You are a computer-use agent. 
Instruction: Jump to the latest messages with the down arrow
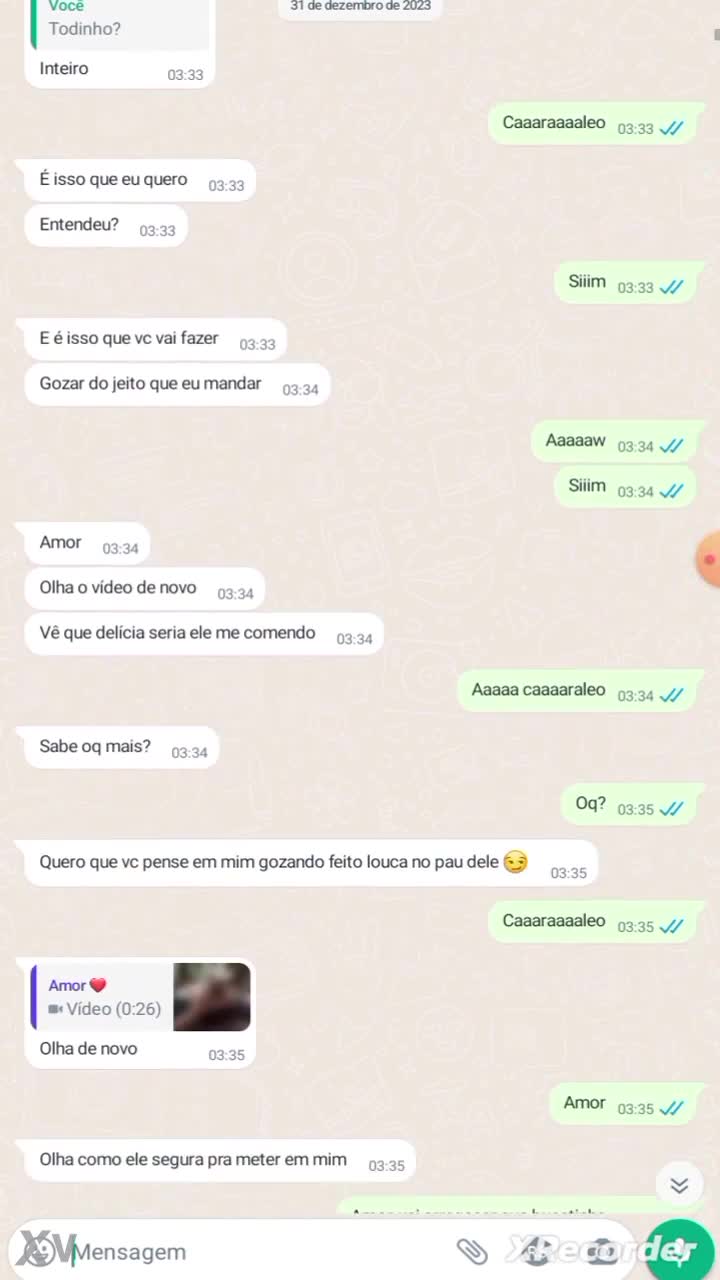coord(679,1185)
